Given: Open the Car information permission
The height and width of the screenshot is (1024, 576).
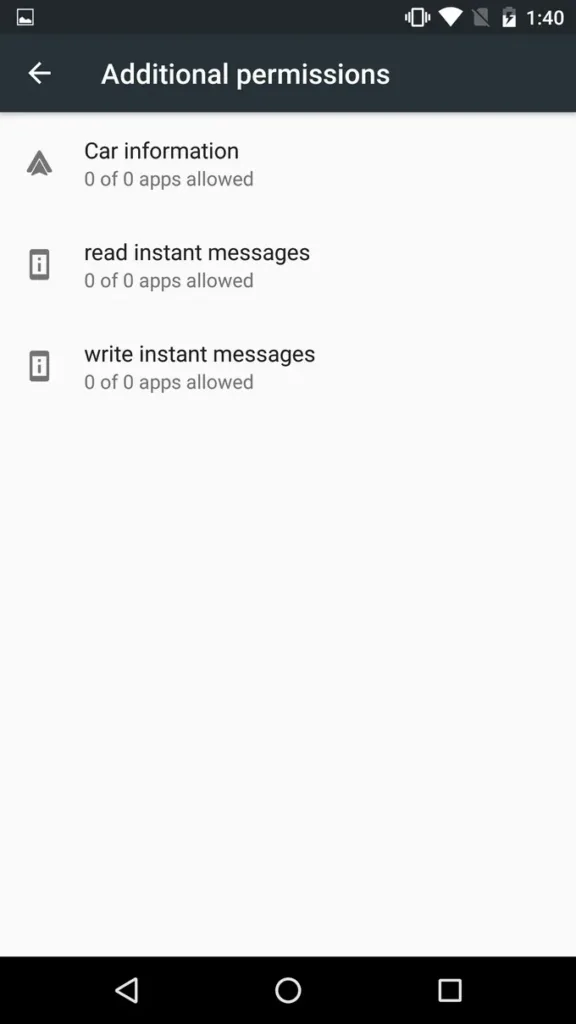Looking at the screenshot, I should [x=288, y=164].
